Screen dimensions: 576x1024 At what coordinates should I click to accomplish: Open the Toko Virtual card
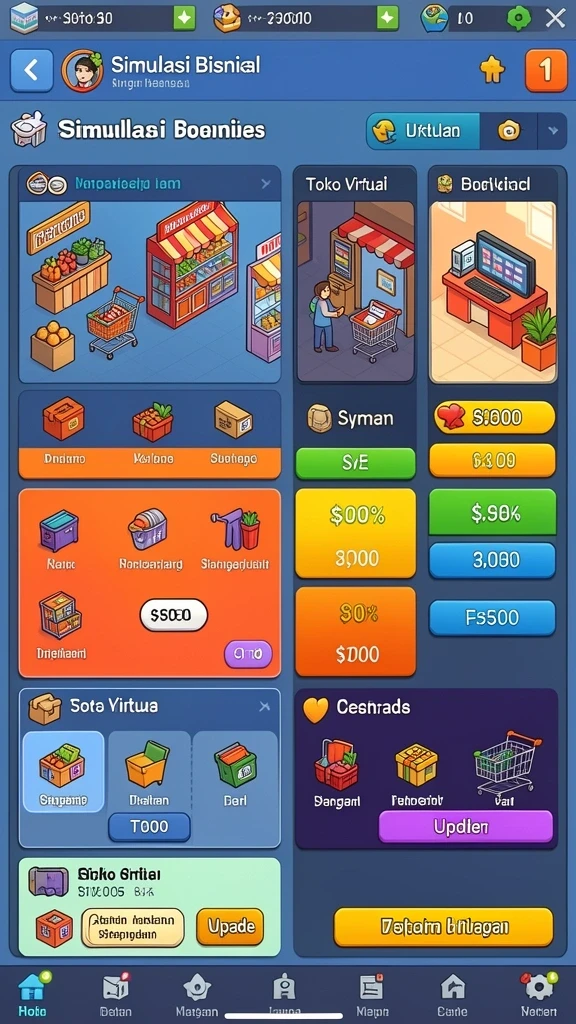pyautogui.click(x=355, y=274)
